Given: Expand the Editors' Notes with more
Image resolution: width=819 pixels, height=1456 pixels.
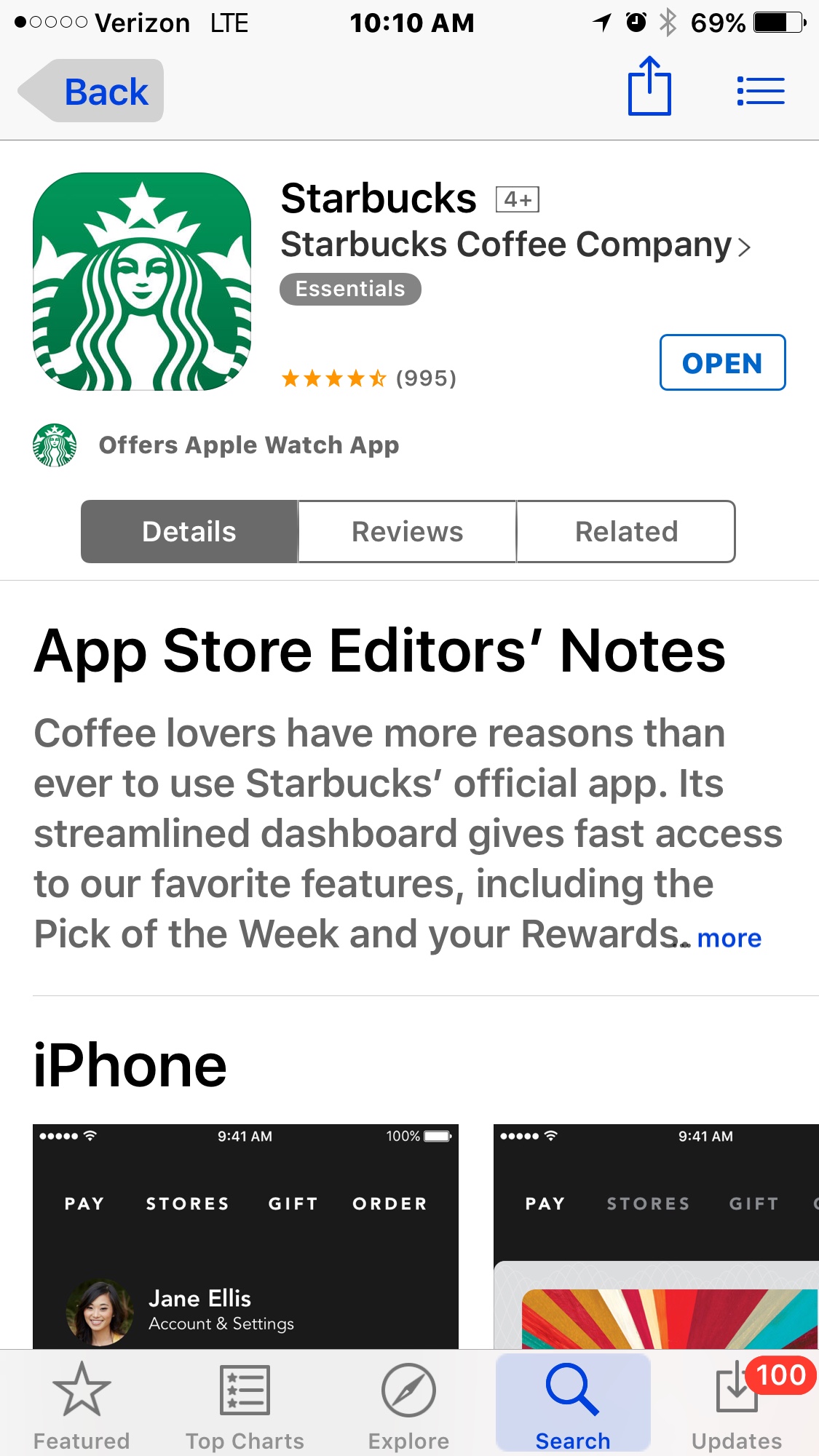Looking at the screenshot, I should coord(729,939).
